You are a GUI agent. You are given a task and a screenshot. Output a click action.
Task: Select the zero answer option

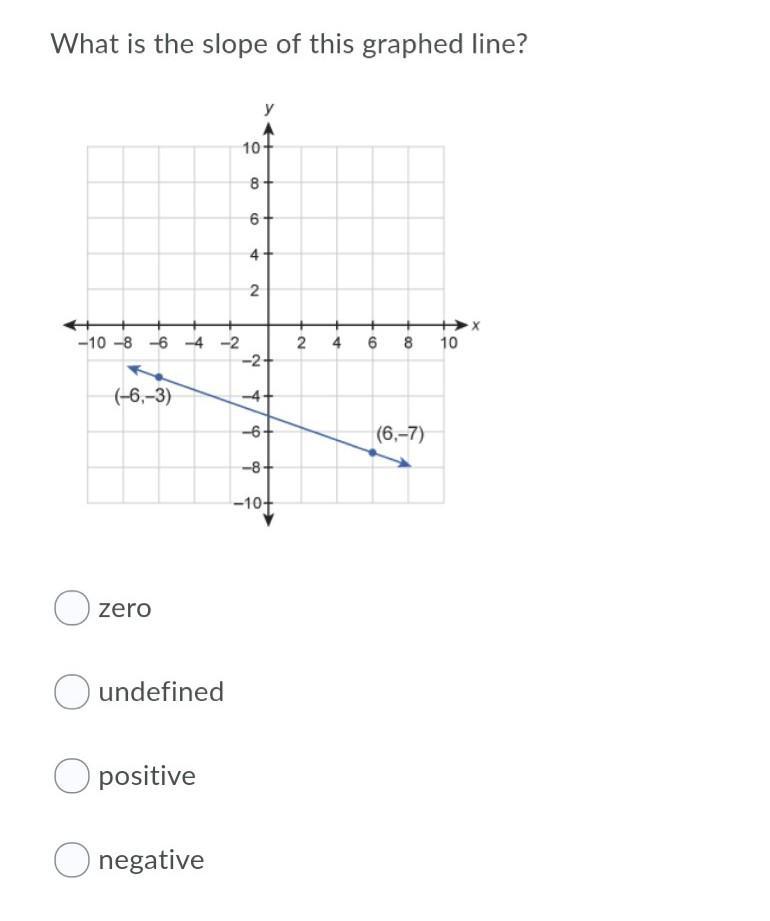(71, 608)
